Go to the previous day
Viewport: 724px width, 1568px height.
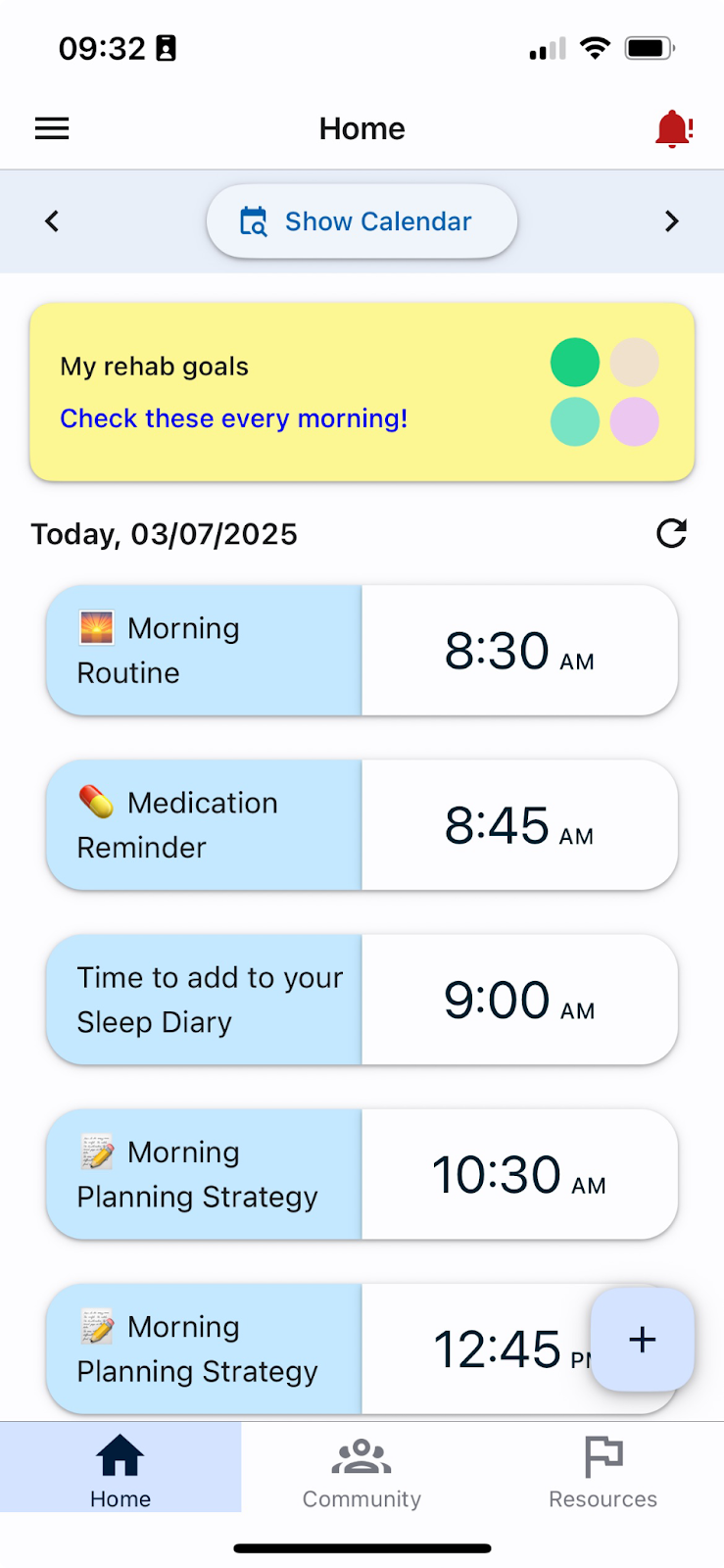pyautogui.click(x=52, y=221)
